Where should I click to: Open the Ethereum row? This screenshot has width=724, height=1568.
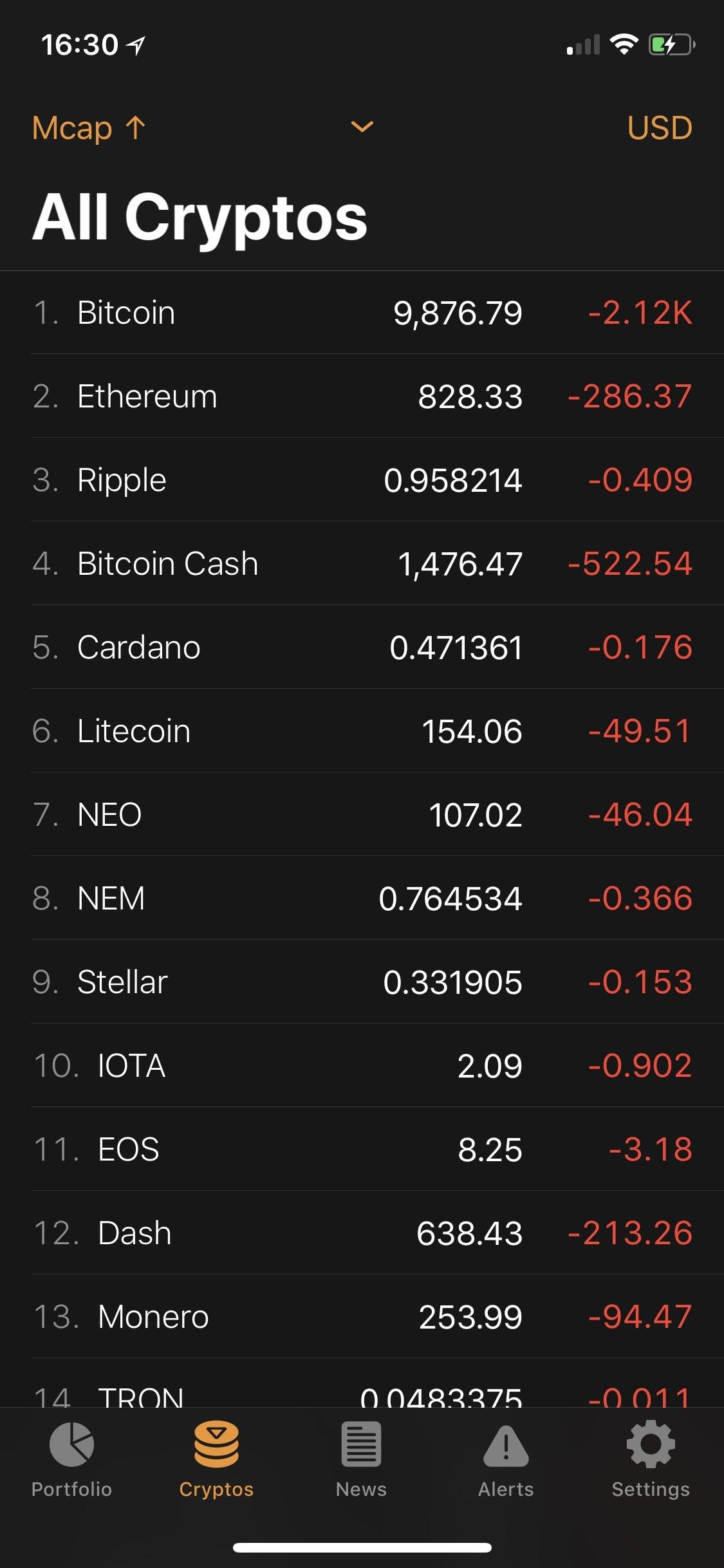pos(362,396)
